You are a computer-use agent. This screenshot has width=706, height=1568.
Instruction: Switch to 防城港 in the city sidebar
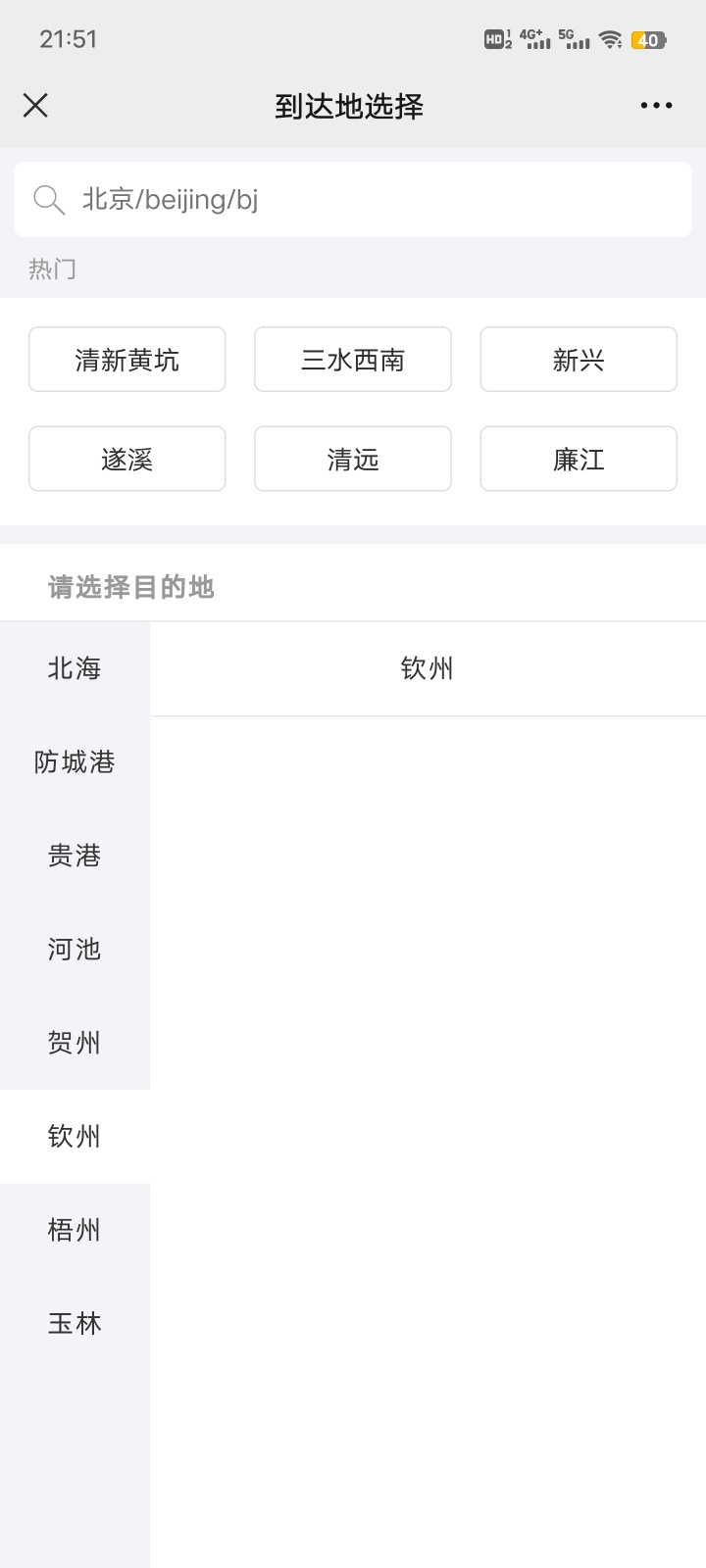click(x=75, y=761)
